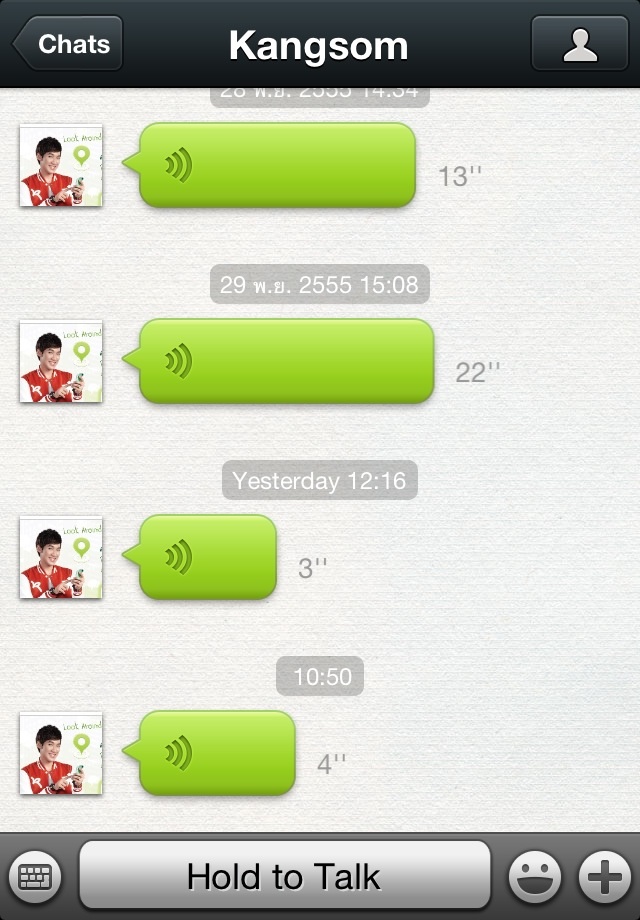Play the 13-second voice message
Image resolution: width=640 pixels, height=920 pixels.
click(x=276, y=166)
